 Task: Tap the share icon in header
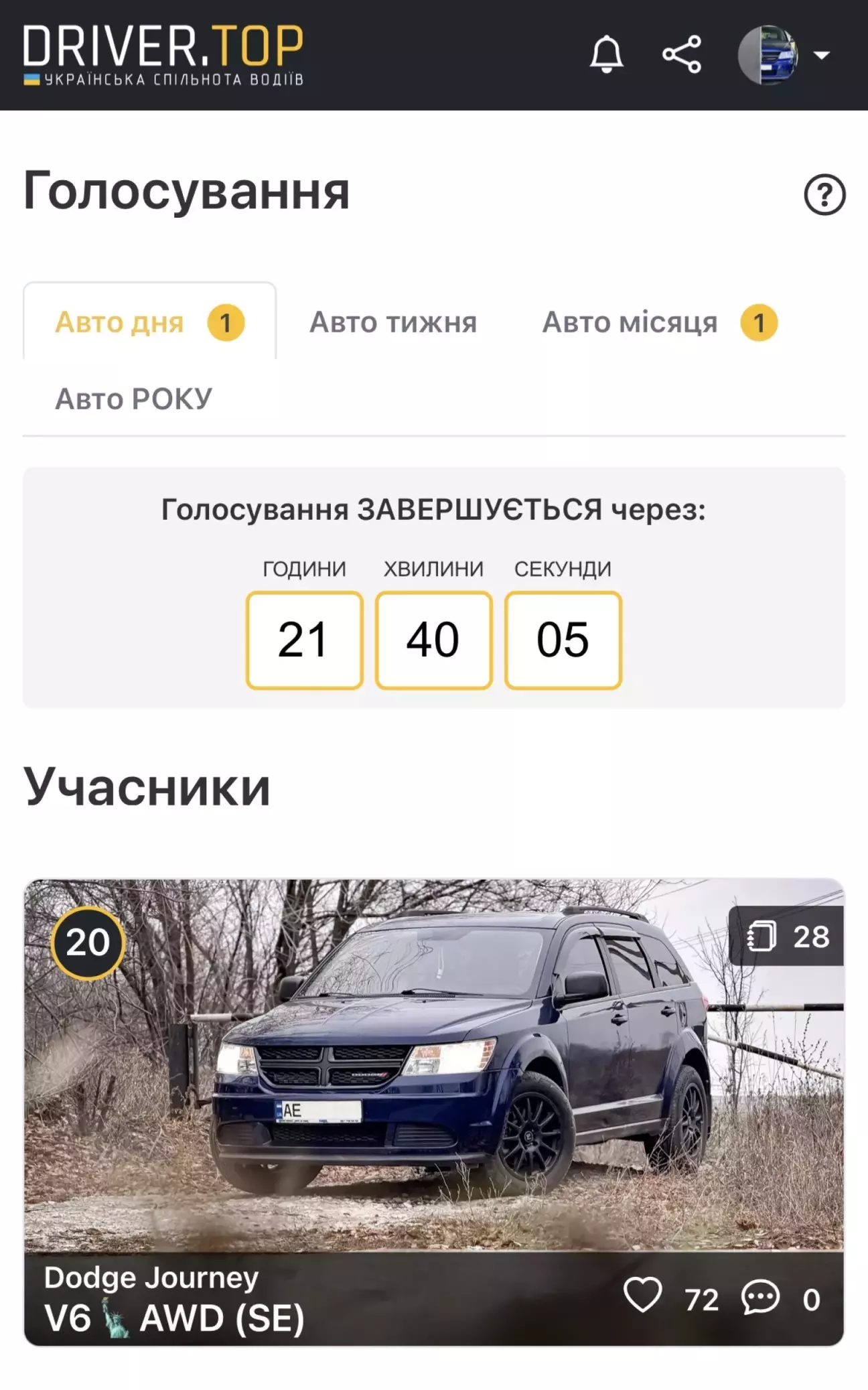click(x=681, y=55)
